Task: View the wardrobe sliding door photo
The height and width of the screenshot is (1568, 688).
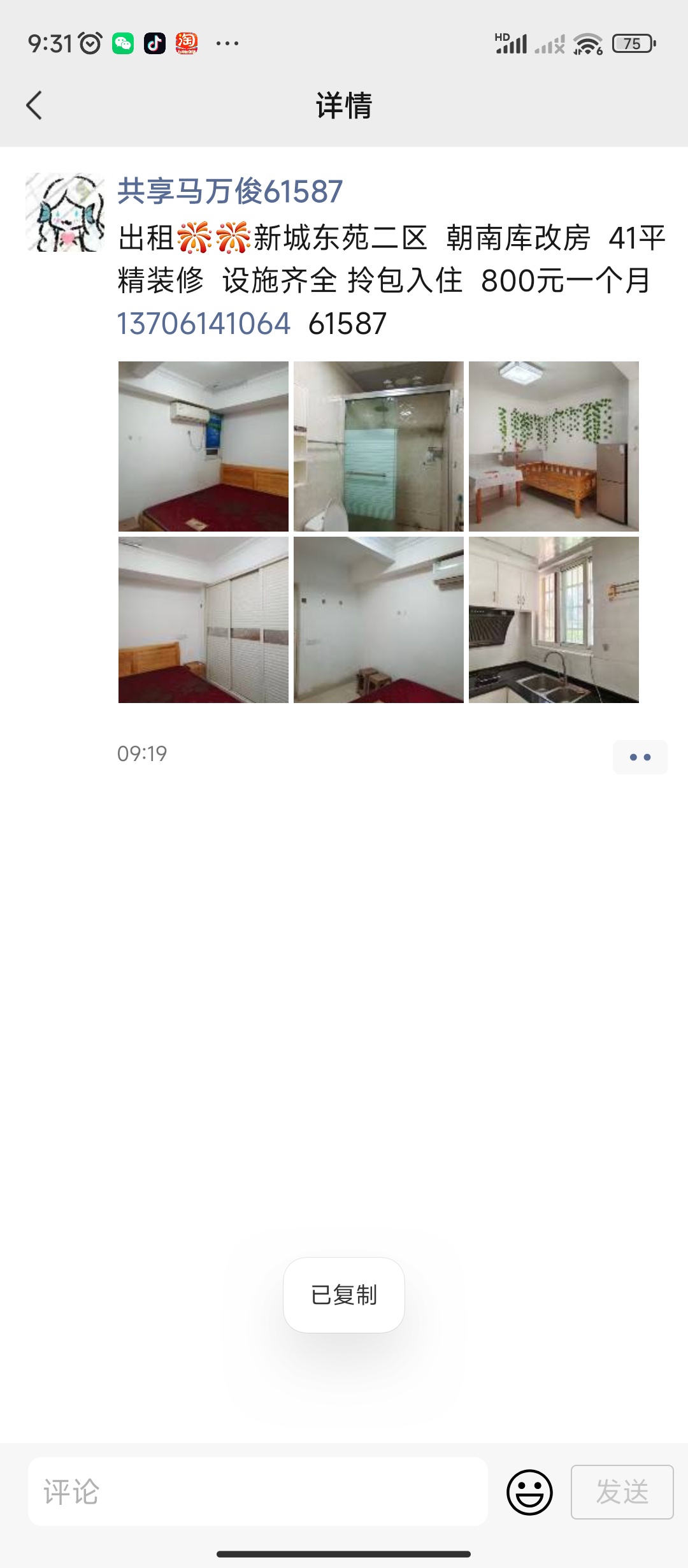Action: tap(203, 620)
